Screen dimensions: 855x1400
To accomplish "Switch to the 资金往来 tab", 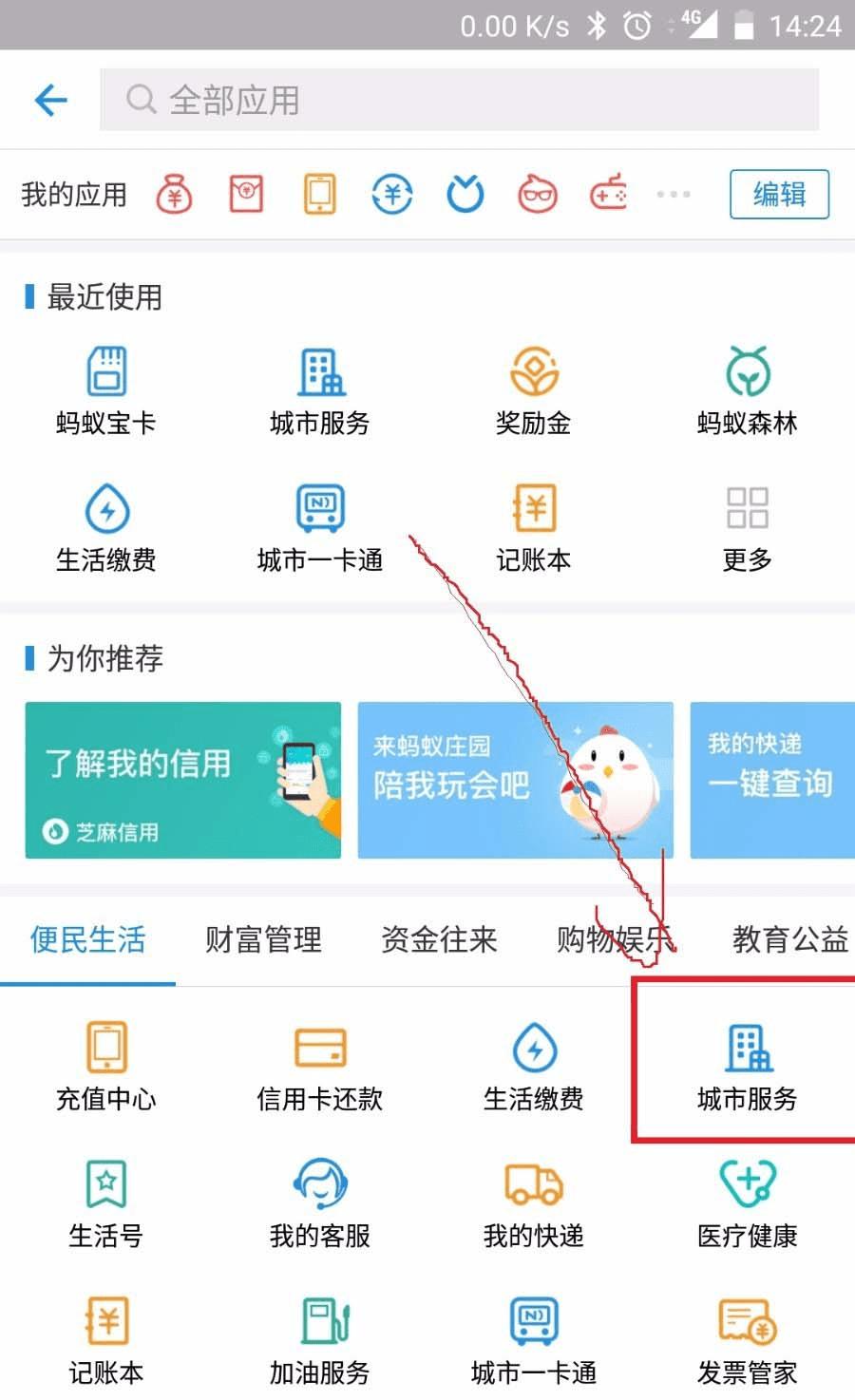I will tap(439, 940).
